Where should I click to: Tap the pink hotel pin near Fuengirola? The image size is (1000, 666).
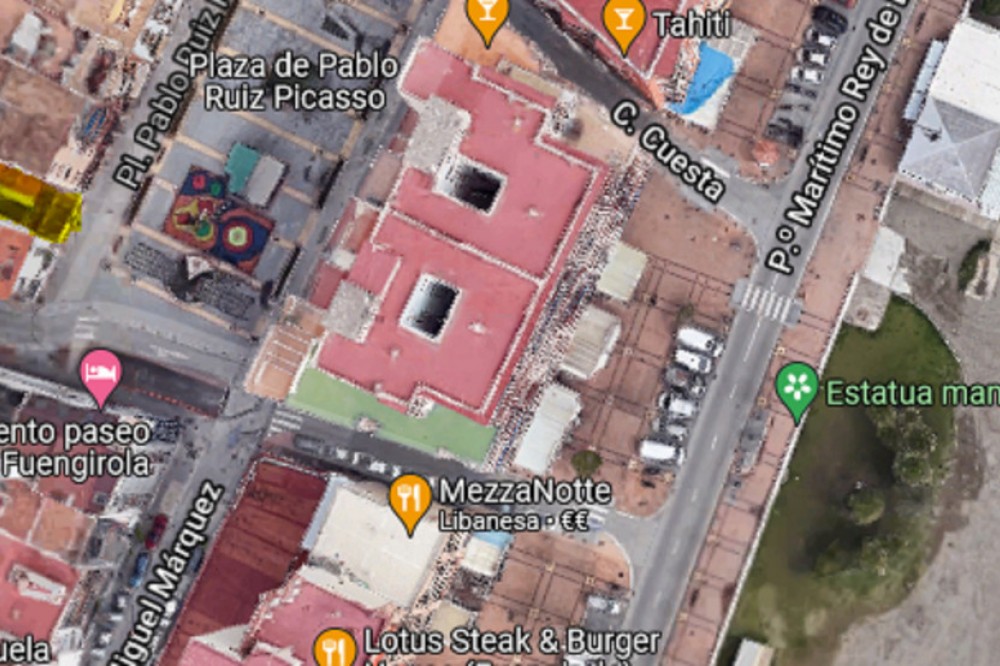click(100, 374)
